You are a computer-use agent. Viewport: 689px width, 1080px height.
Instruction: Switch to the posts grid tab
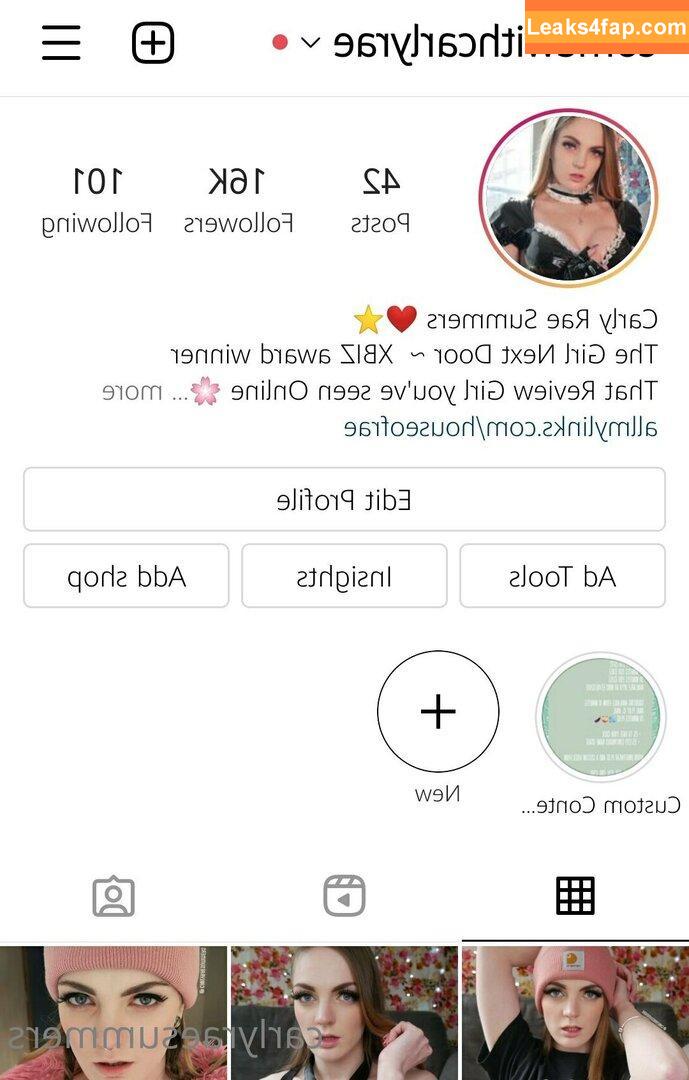point(575,896)
